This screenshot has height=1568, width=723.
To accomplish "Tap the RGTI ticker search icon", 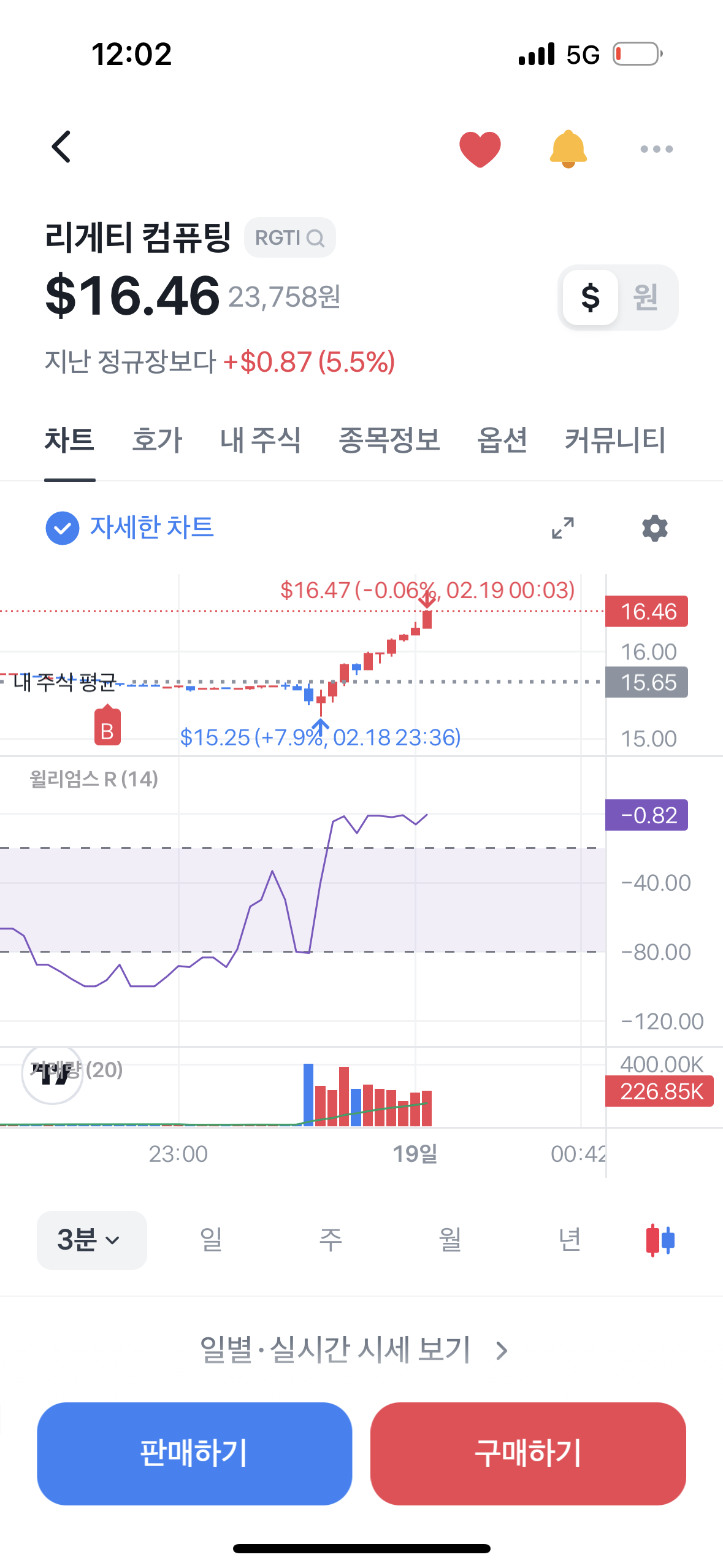I will 316,237.
